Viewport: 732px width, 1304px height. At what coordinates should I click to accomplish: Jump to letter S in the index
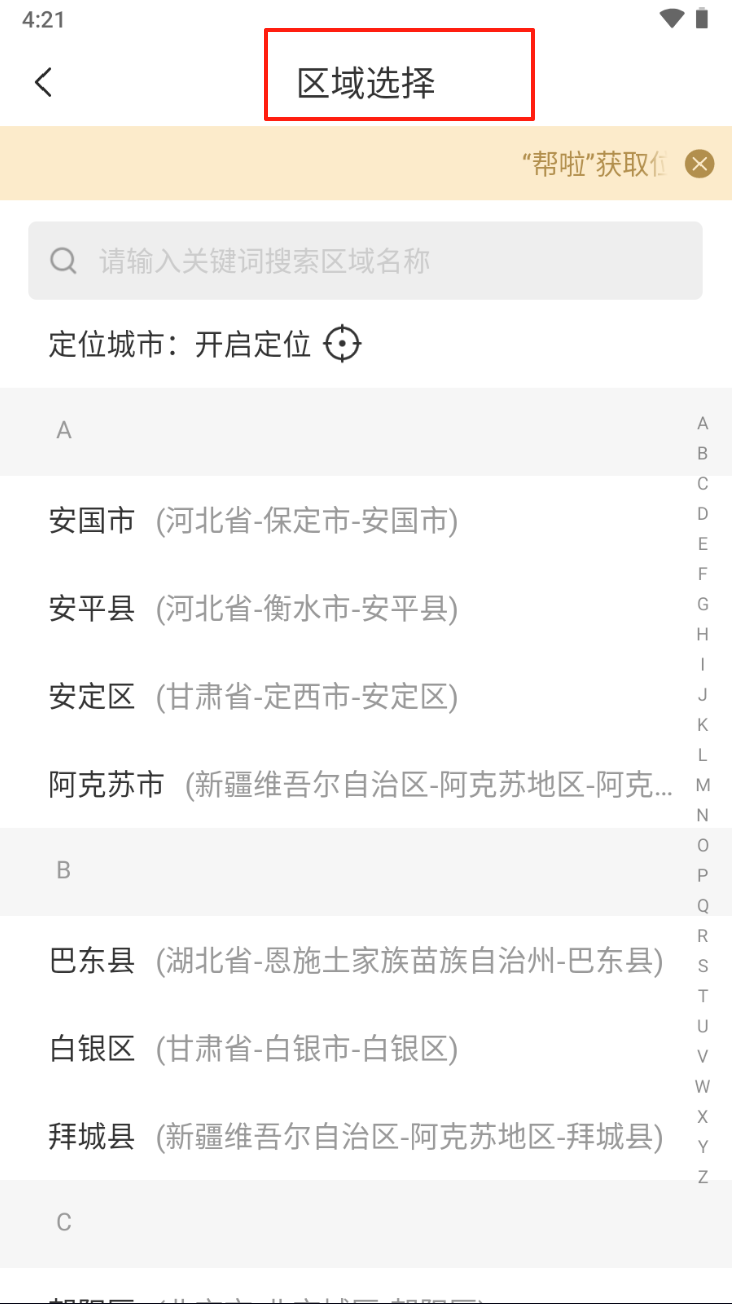703,966
